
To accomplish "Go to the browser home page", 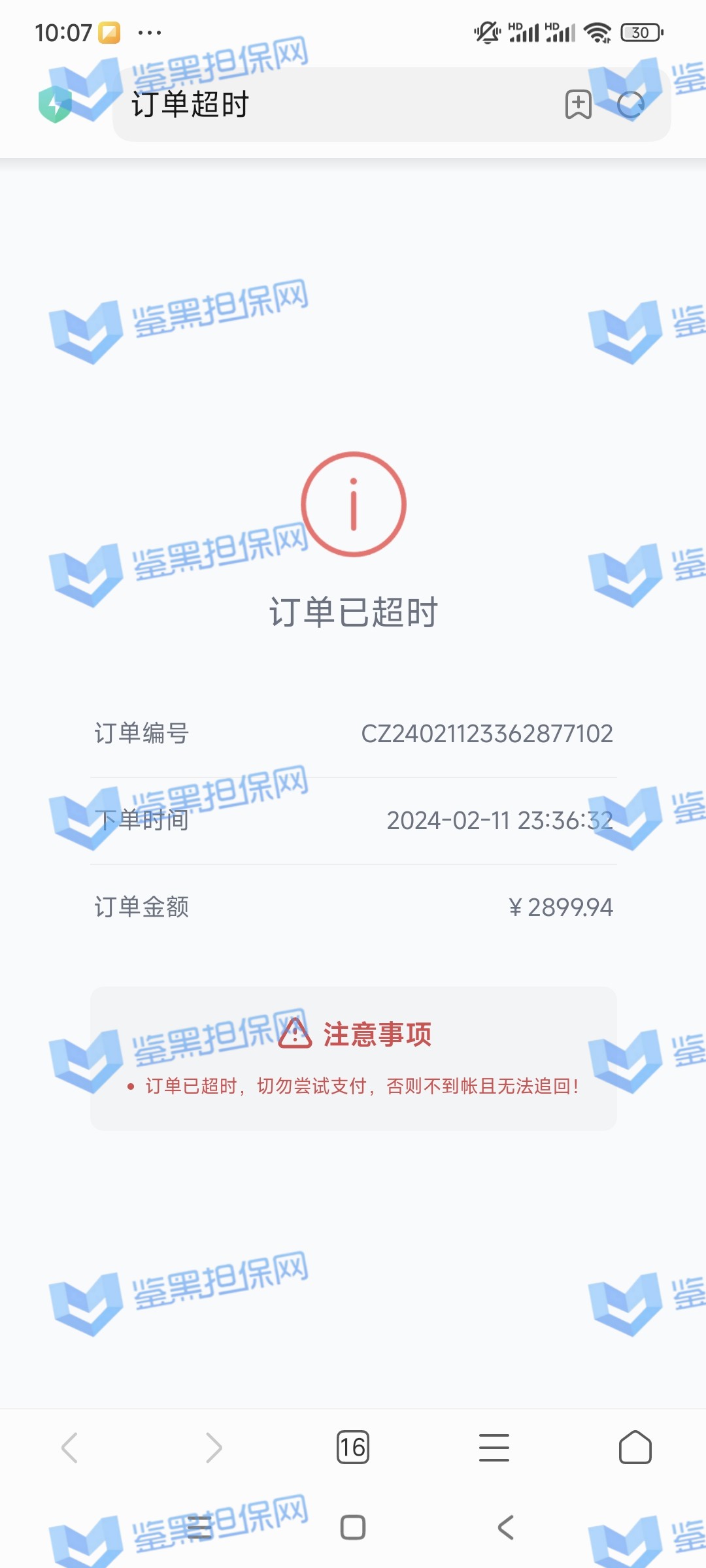I will pyautogui.click(x=635, y=1447).
